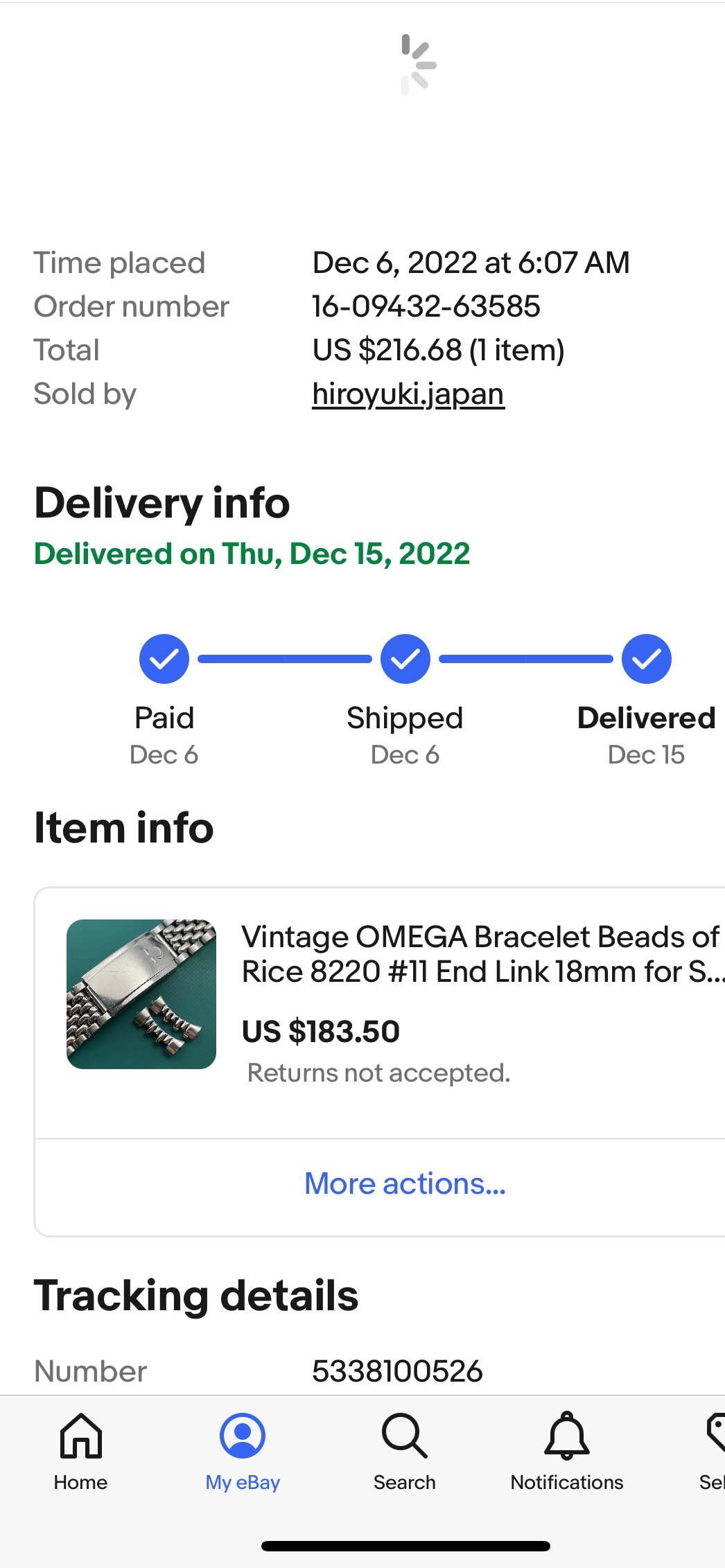The width and height of the screenshot is (725, 1568).
Task: View the Notifications tab
Action: [567, 1451]
